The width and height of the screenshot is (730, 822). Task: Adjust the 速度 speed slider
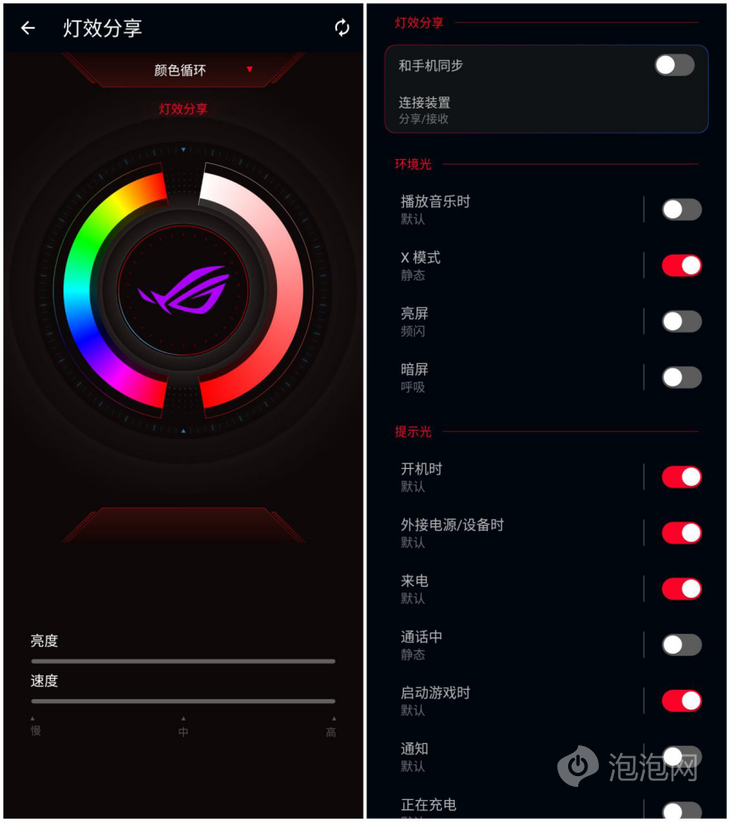point(183,701)
